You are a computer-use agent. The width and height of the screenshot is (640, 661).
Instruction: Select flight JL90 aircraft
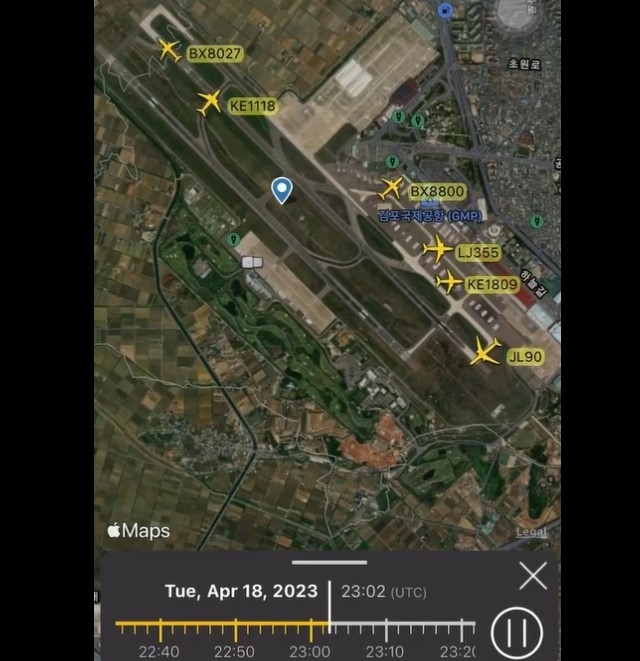(x=486, y=352)
